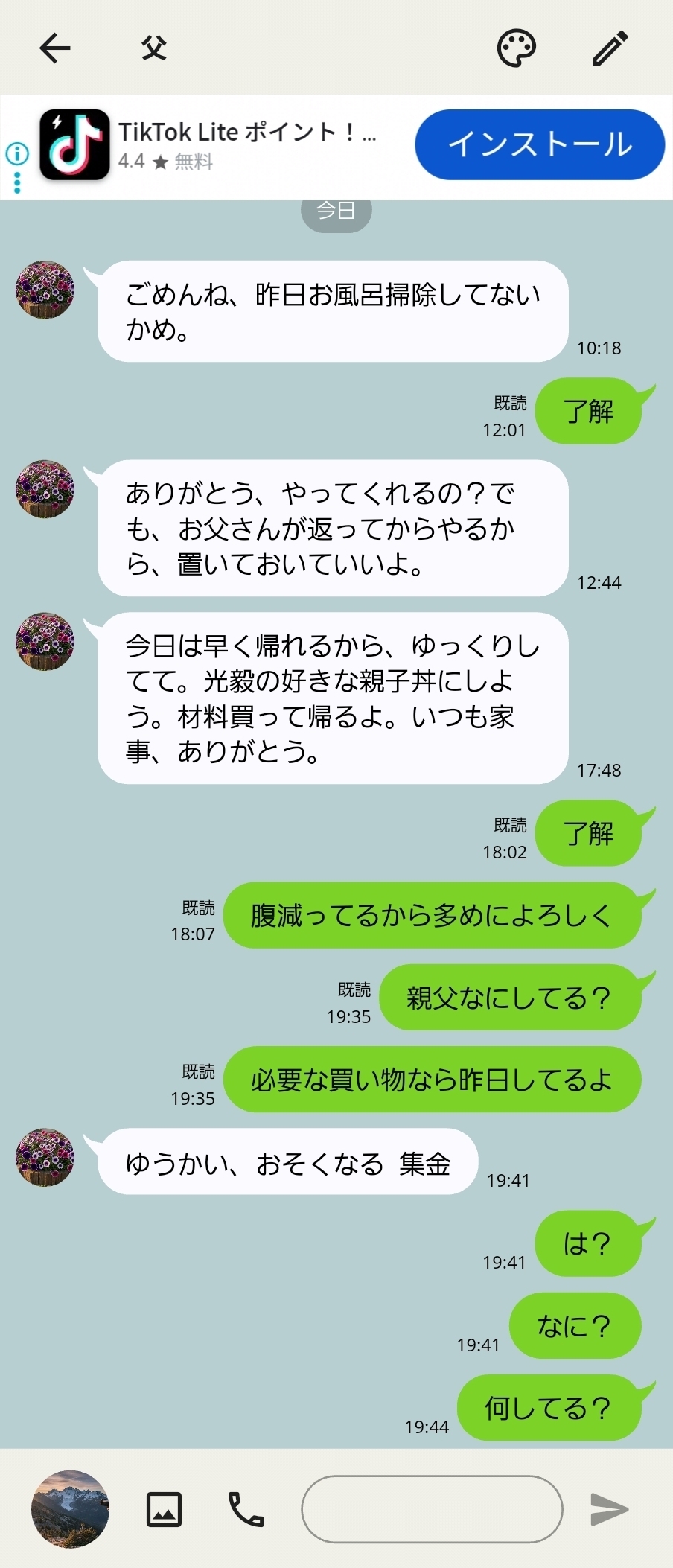Open the ad info icon
Screen dimensions: 673x1568
[x=17, y=154]
